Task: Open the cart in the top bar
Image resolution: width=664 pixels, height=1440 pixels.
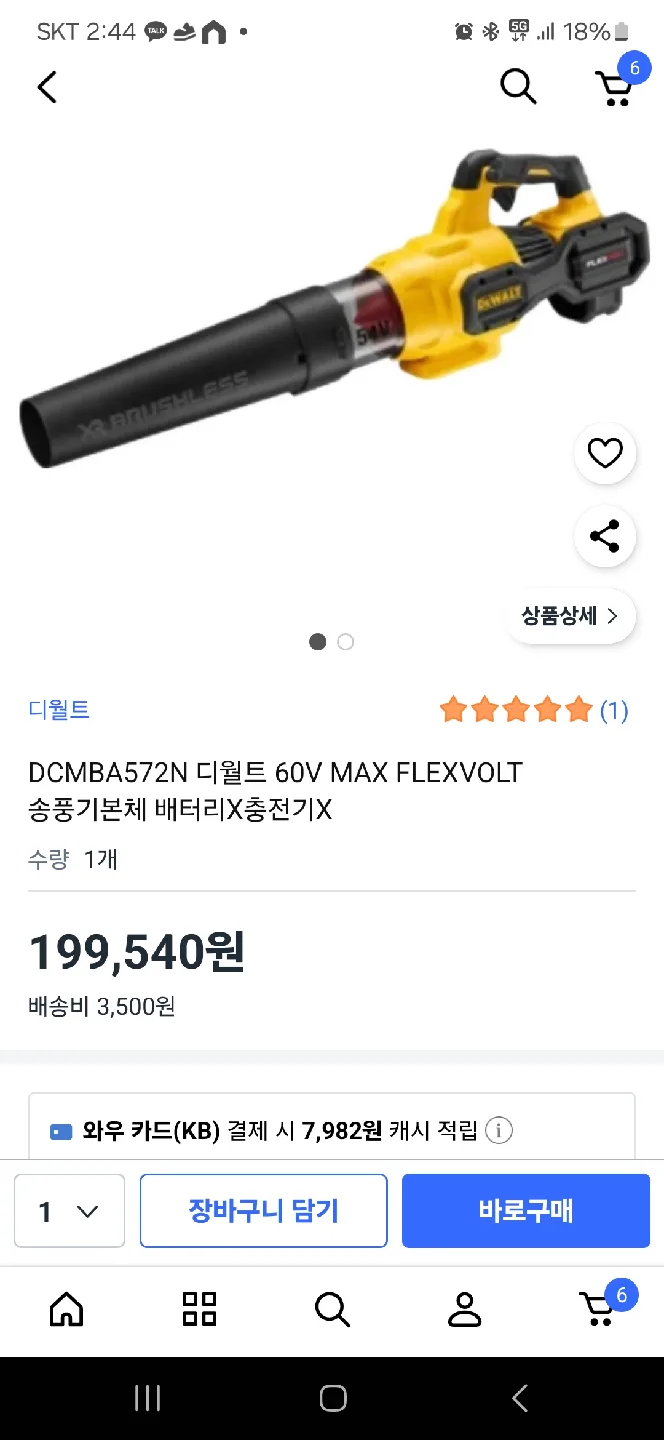Action: [x=615, y=87]
